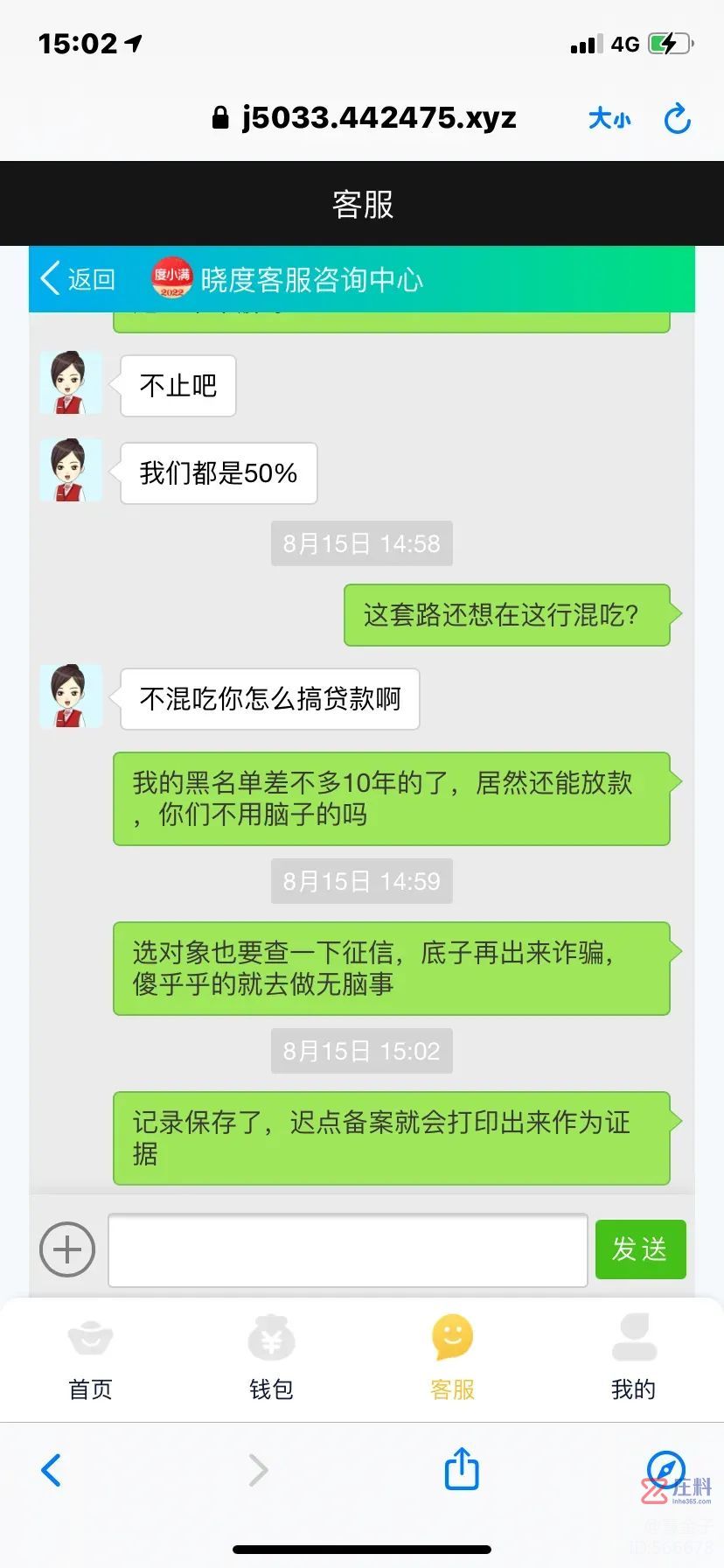
Task: Open the text size 大小 menu
Action: pos(609,118)
